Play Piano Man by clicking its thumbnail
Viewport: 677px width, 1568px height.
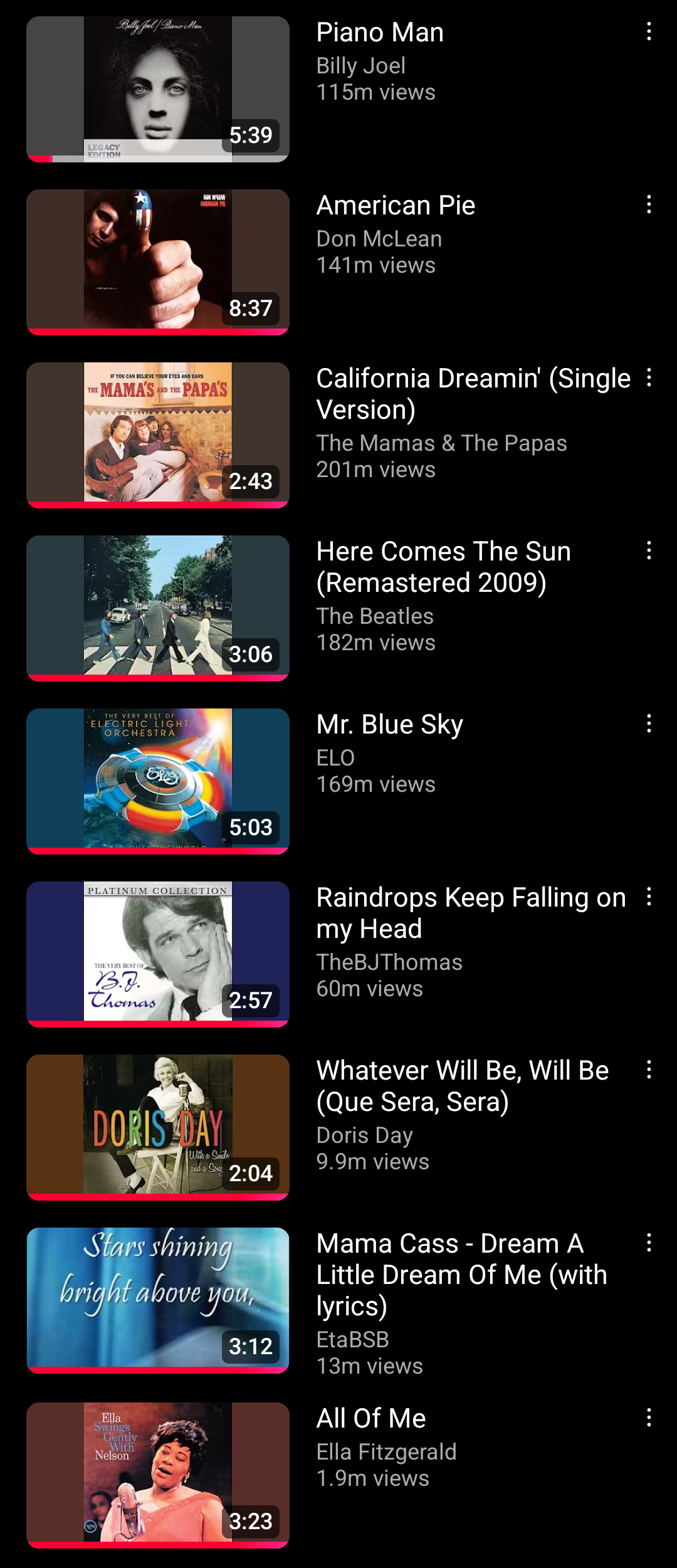[157, 88]
